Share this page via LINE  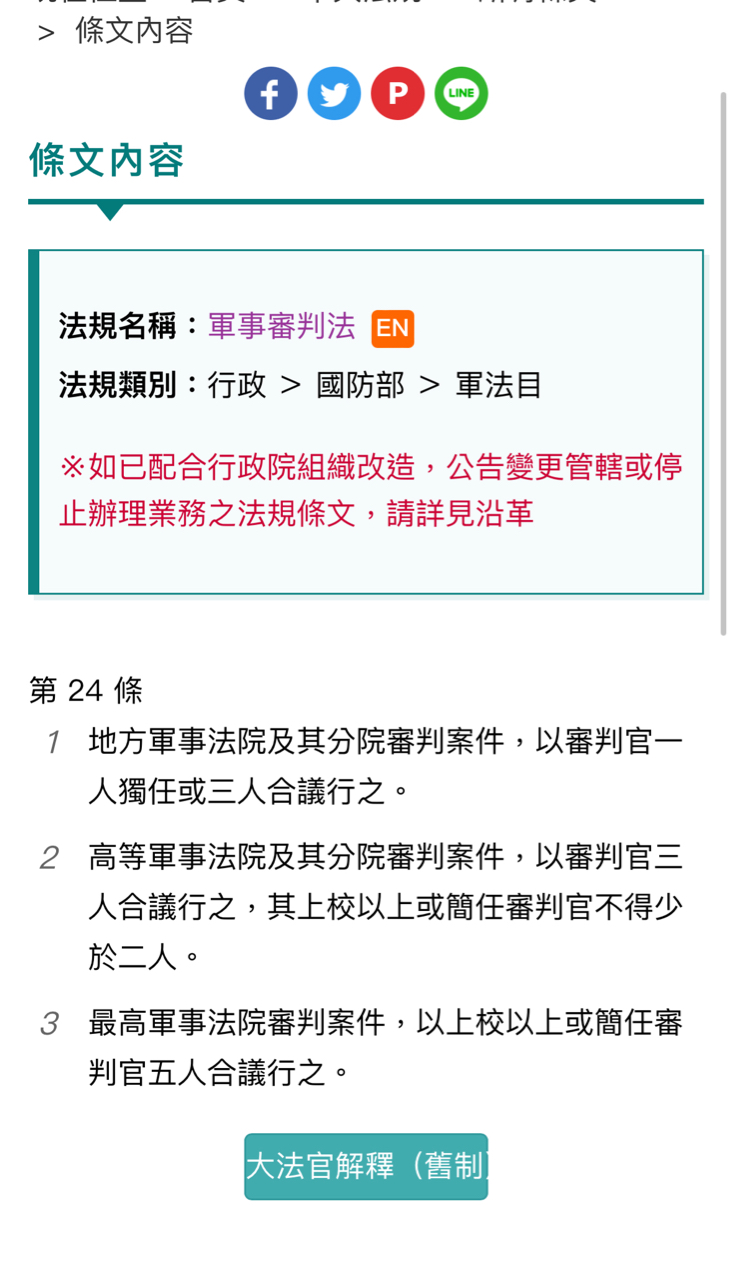point(461,94)
